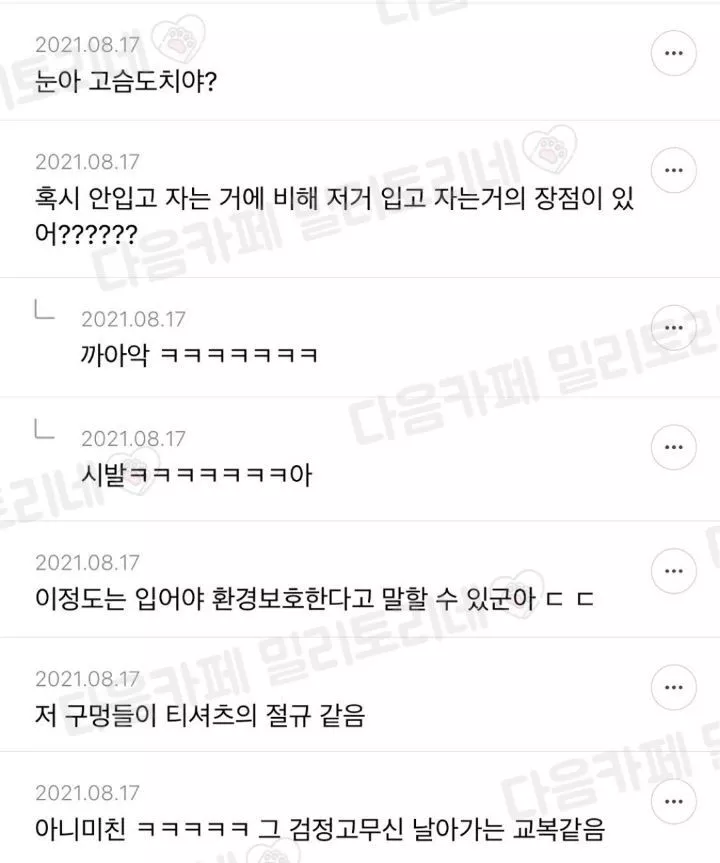Tap more options on the '저 구멍들이 티셔츠의 절규' comment
Screen dimensions: 720x863
coord(673,686)
